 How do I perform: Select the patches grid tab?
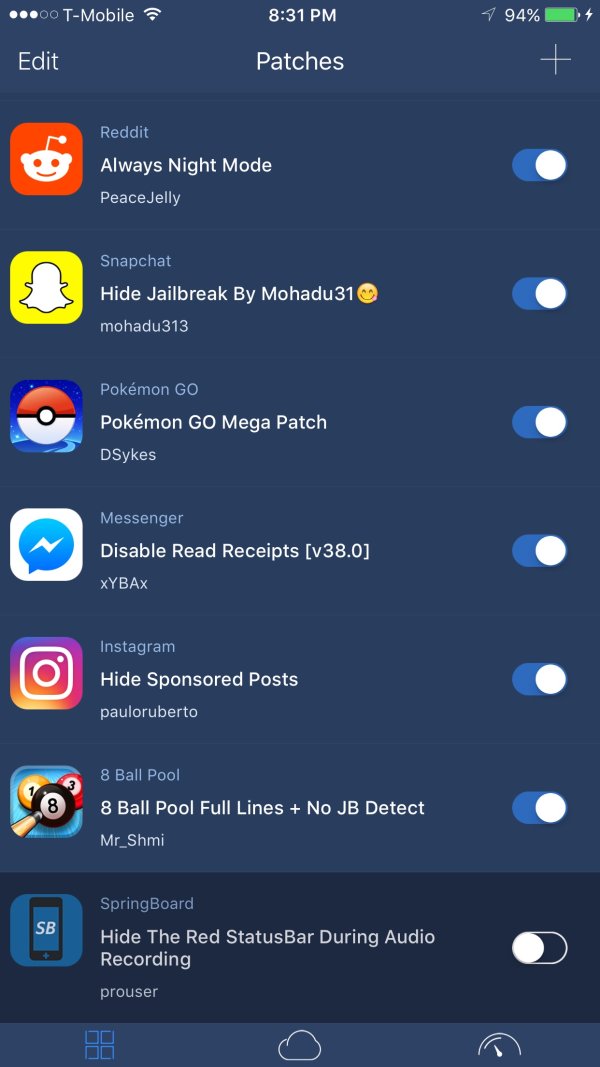[x=100, y=1045]
